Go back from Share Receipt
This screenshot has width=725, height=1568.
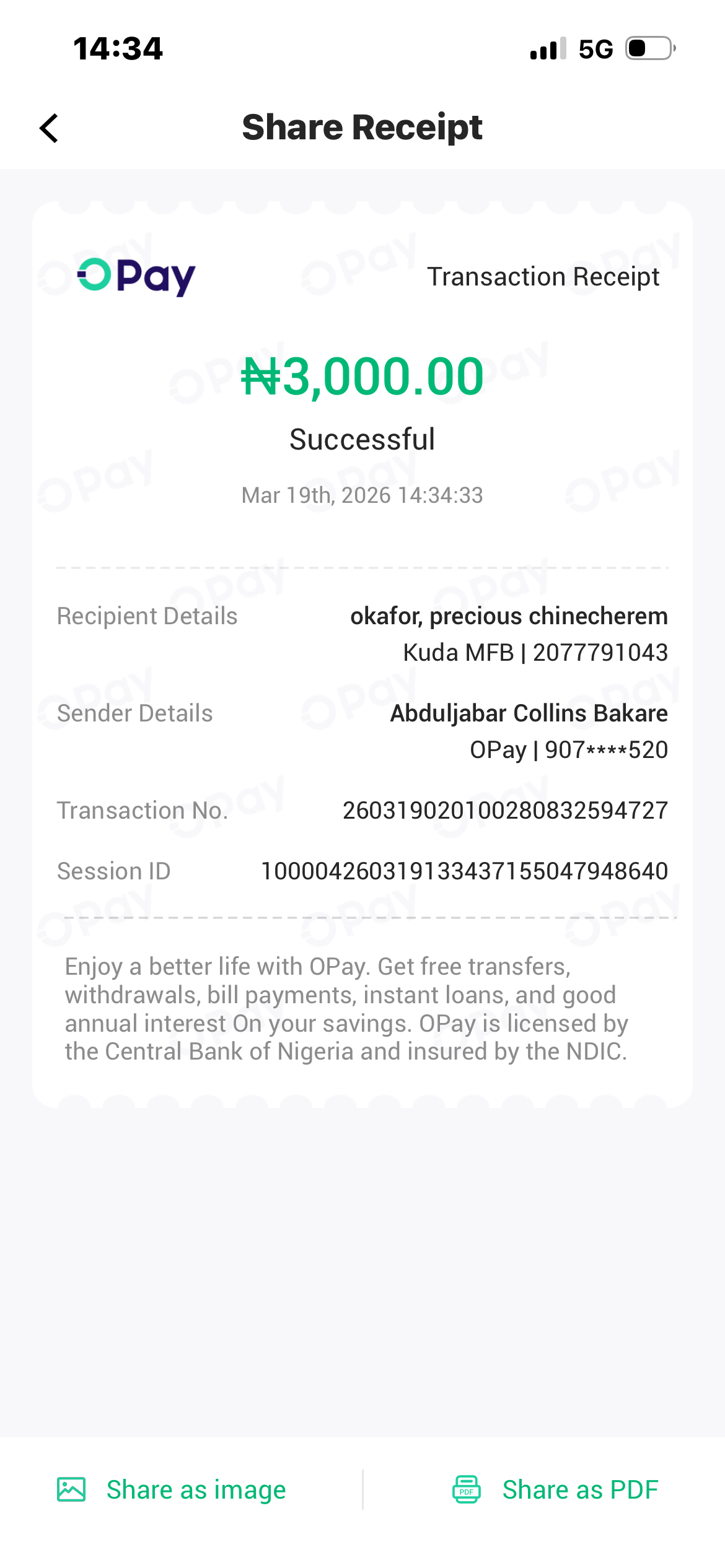(x=49, y=128)
